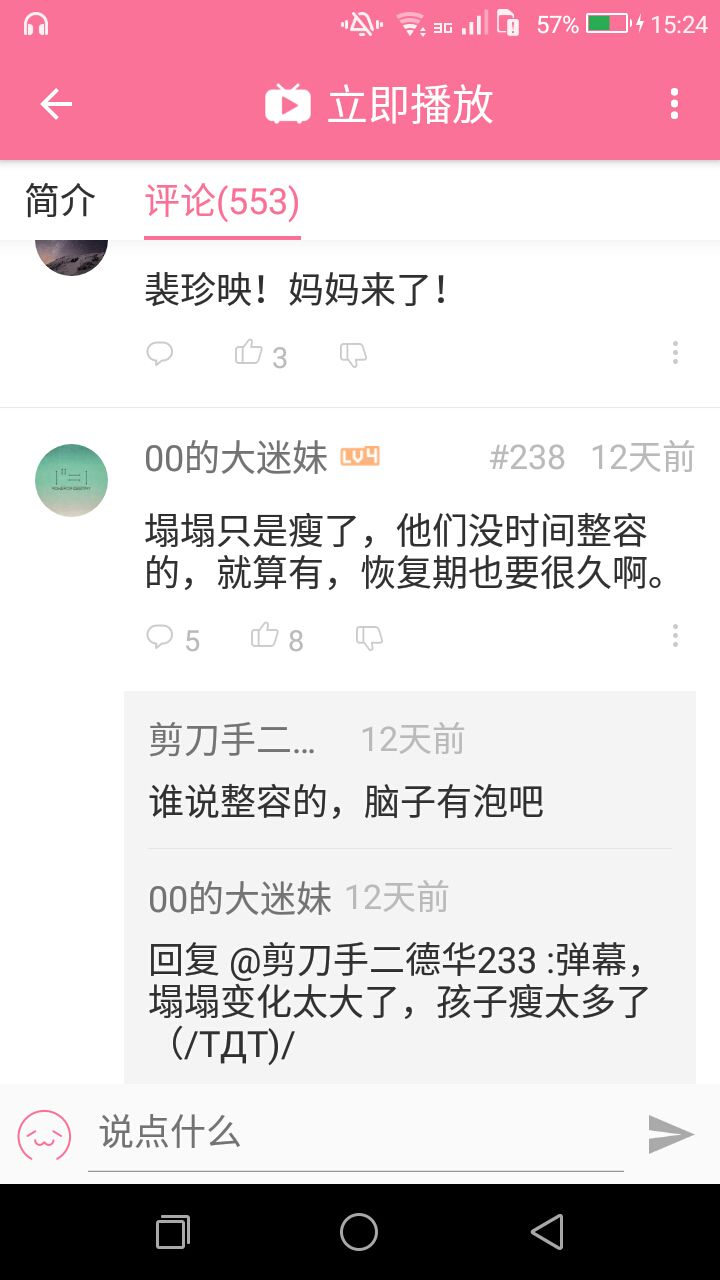The width and height of the screenshot is (720, 1280).
Task: Open more options for 裴珍映！妈妈来了！ comment
Action: click(675, 352)
